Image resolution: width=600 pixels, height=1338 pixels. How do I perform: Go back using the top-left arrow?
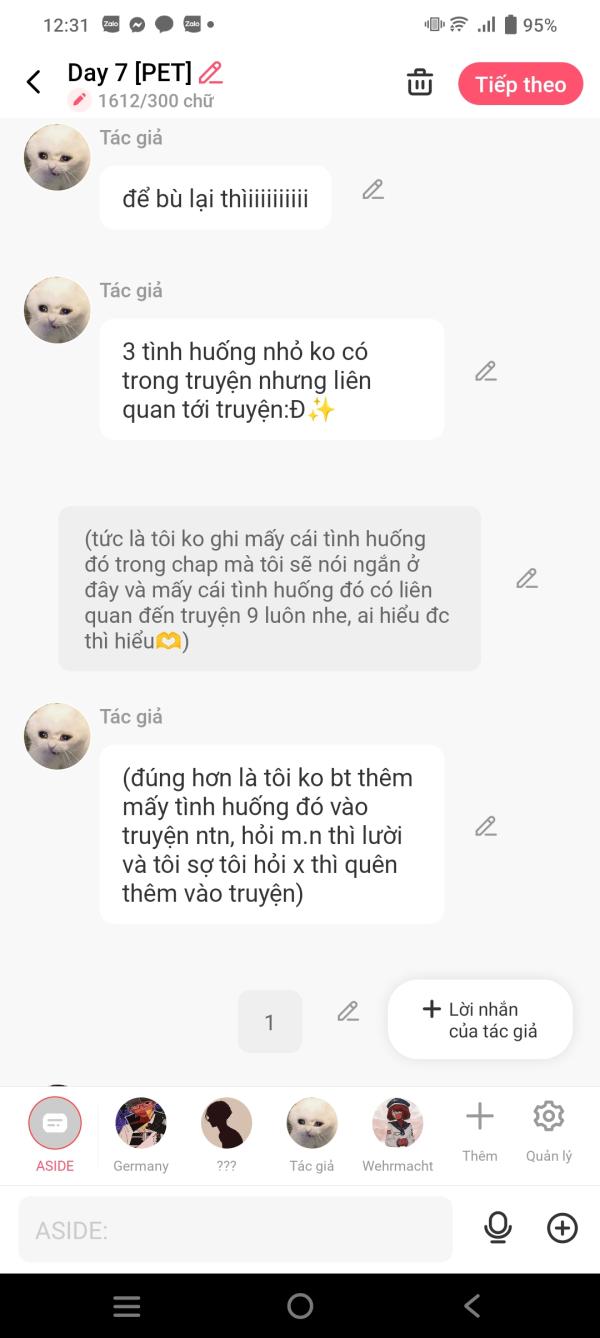coord(34,83)
